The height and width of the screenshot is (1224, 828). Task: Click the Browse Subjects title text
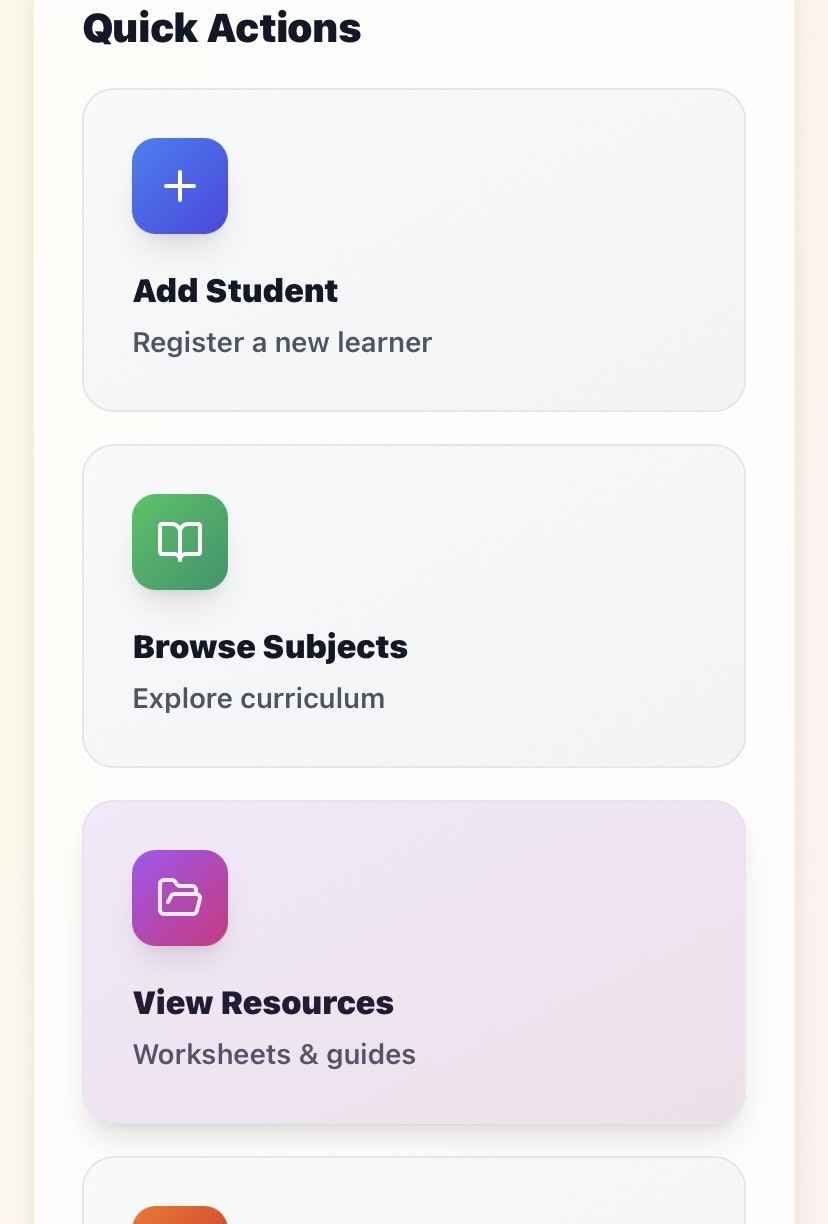[x=270, y=646]
